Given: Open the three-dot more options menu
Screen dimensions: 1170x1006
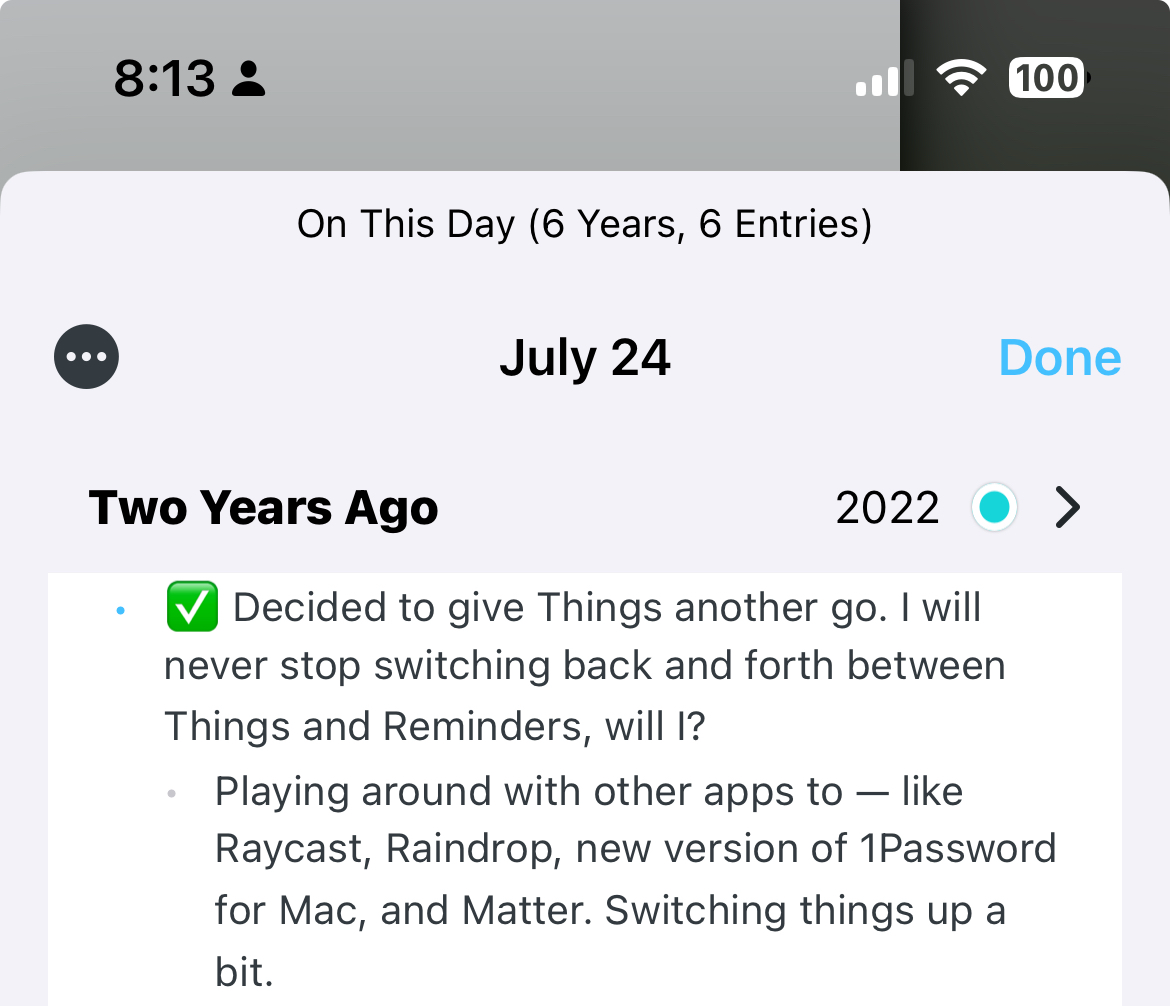Looking at the screenshot, I should click(x=86, y=357).
